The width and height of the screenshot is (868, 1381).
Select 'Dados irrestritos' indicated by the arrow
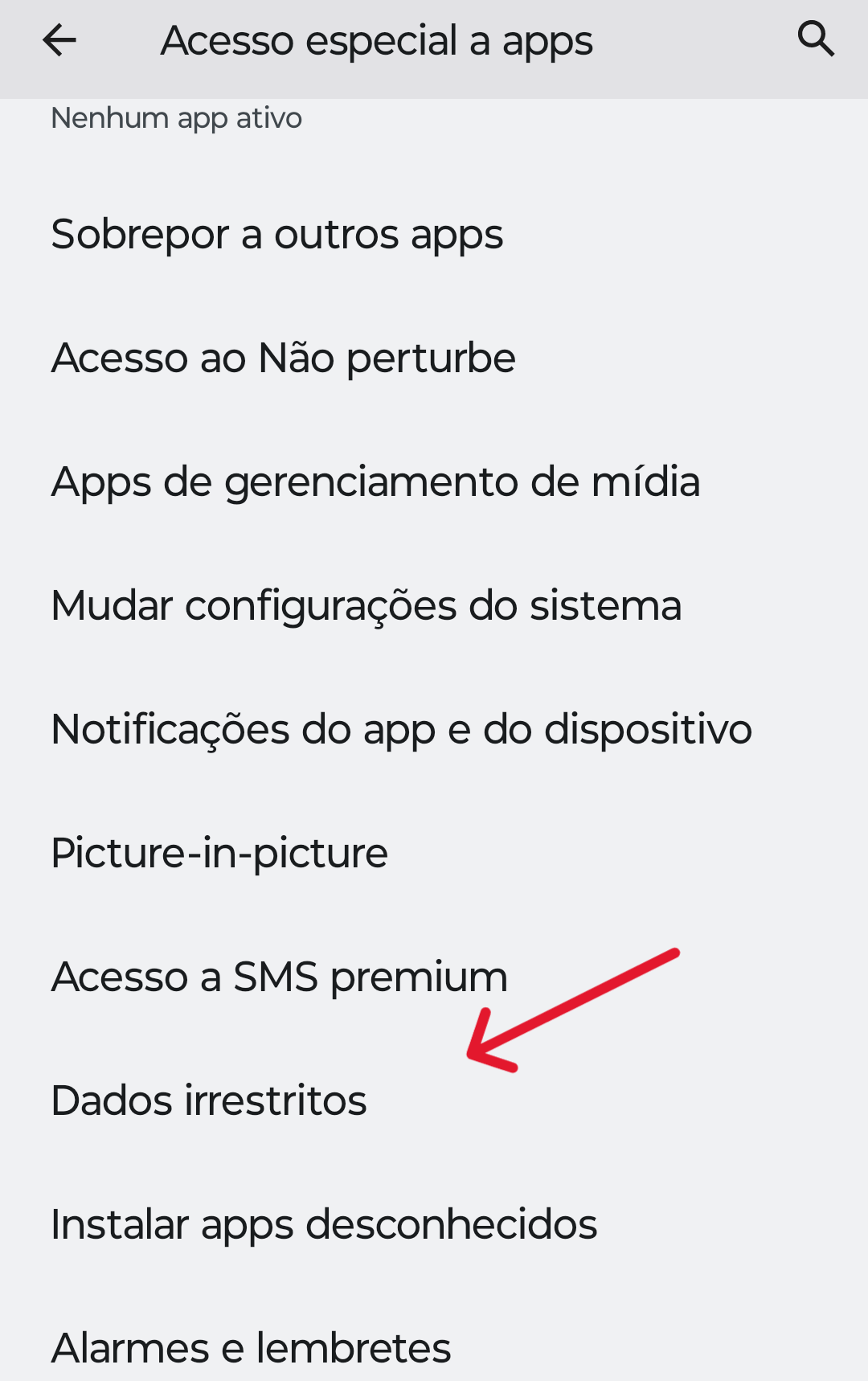[x=208, y=1100]
